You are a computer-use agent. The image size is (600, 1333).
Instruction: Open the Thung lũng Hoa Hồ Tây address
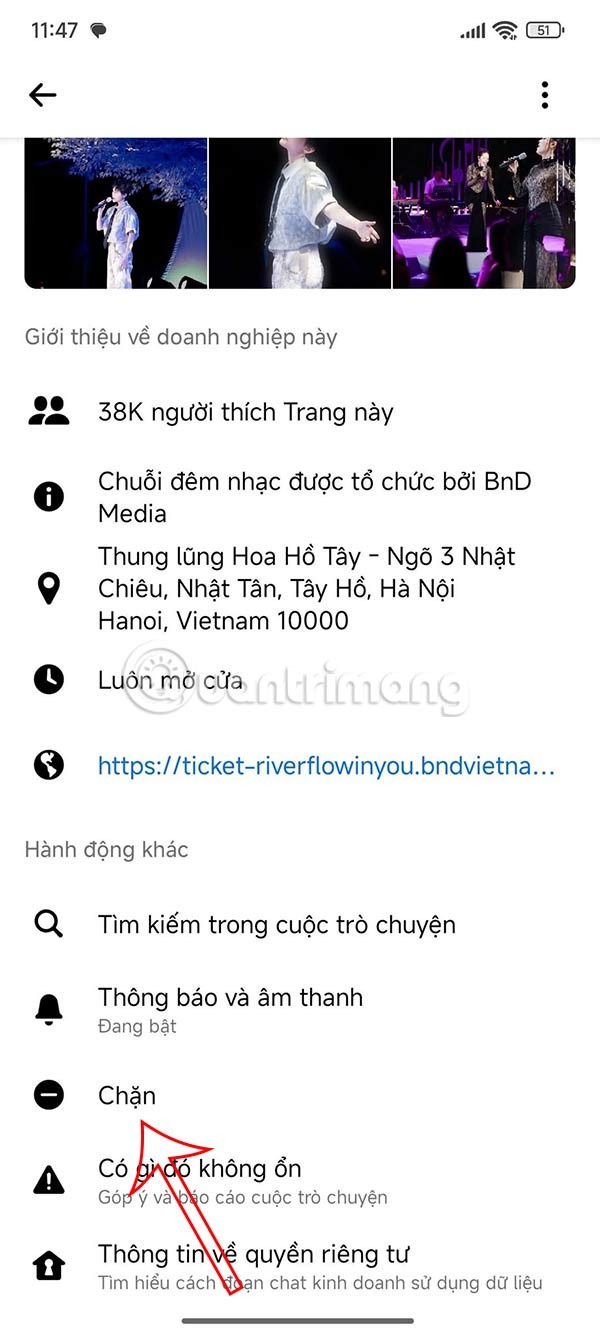point(306,588)
